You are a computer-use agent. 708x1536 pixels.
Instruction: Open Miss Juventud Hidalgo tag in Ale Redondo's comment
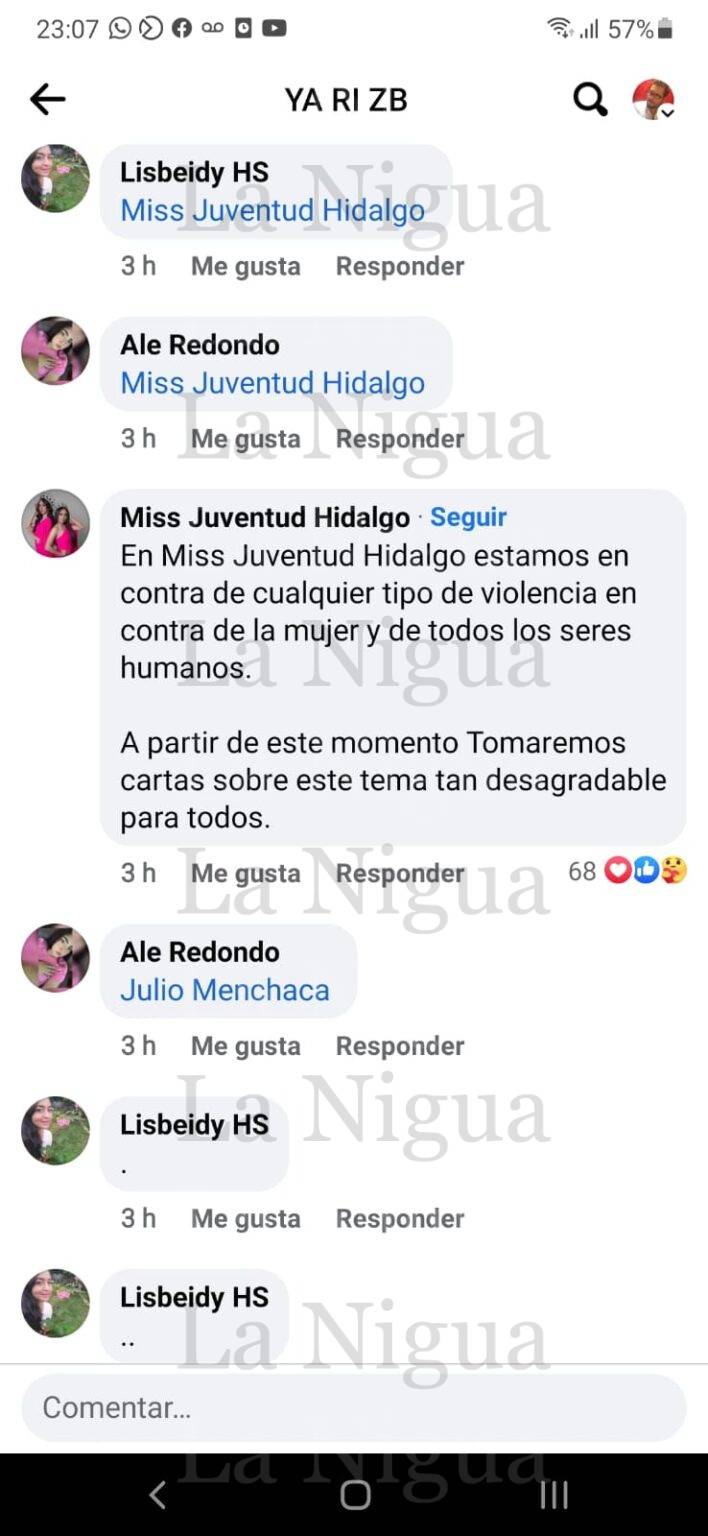[272, 383]
